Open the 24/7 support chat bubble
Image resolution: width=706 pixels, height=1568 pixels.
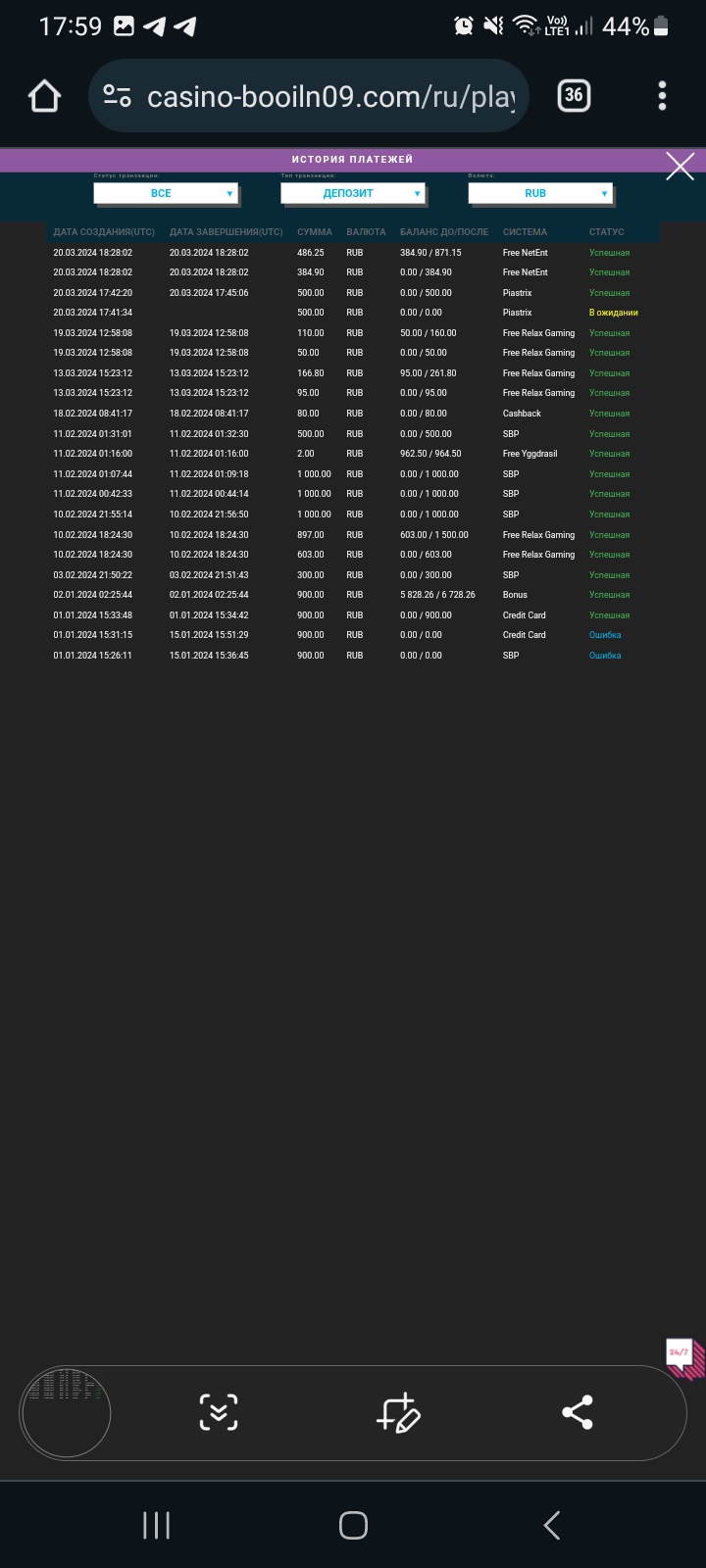[683, 1357]
